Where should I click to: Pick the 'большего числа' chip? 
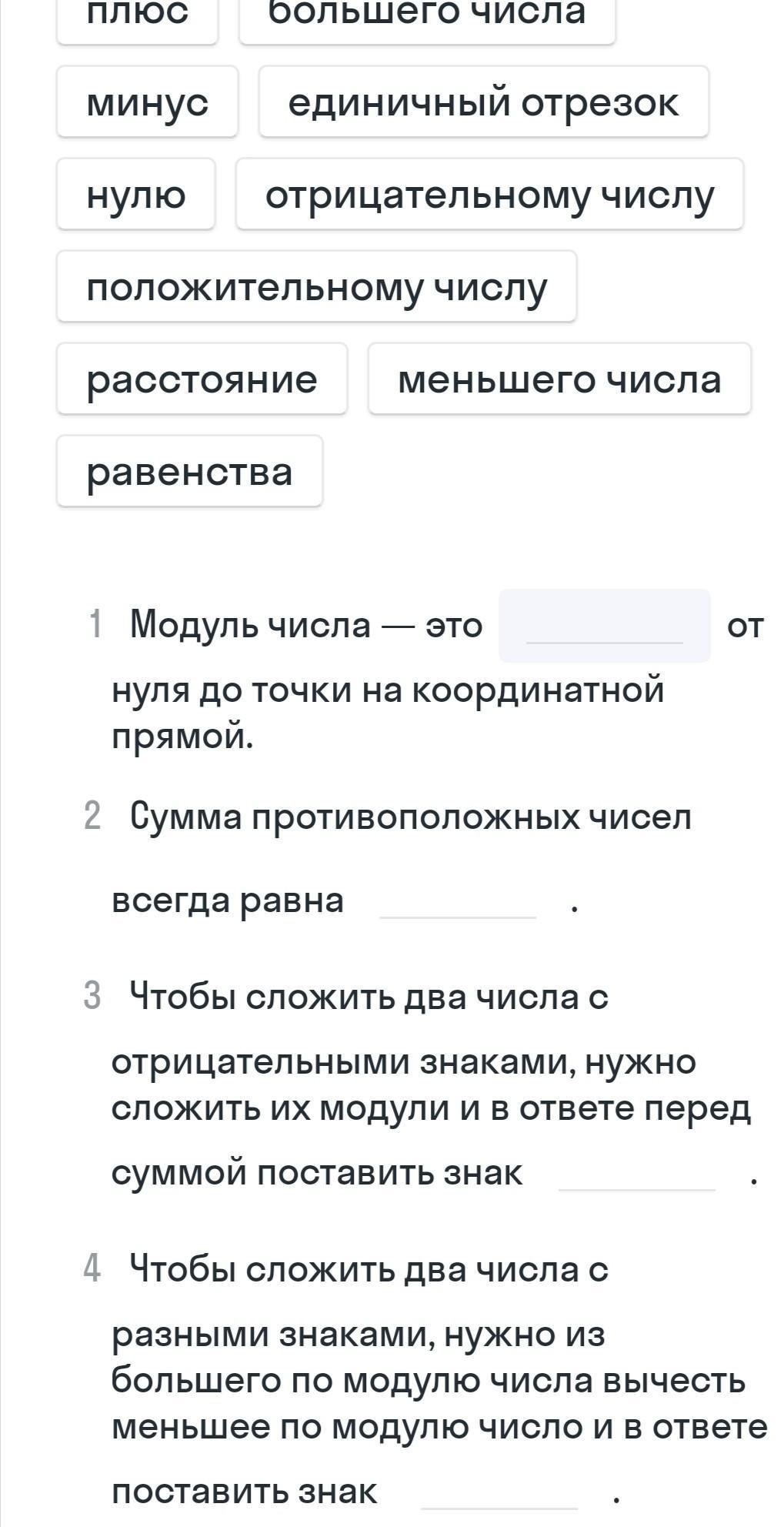(x=427, y=15)
